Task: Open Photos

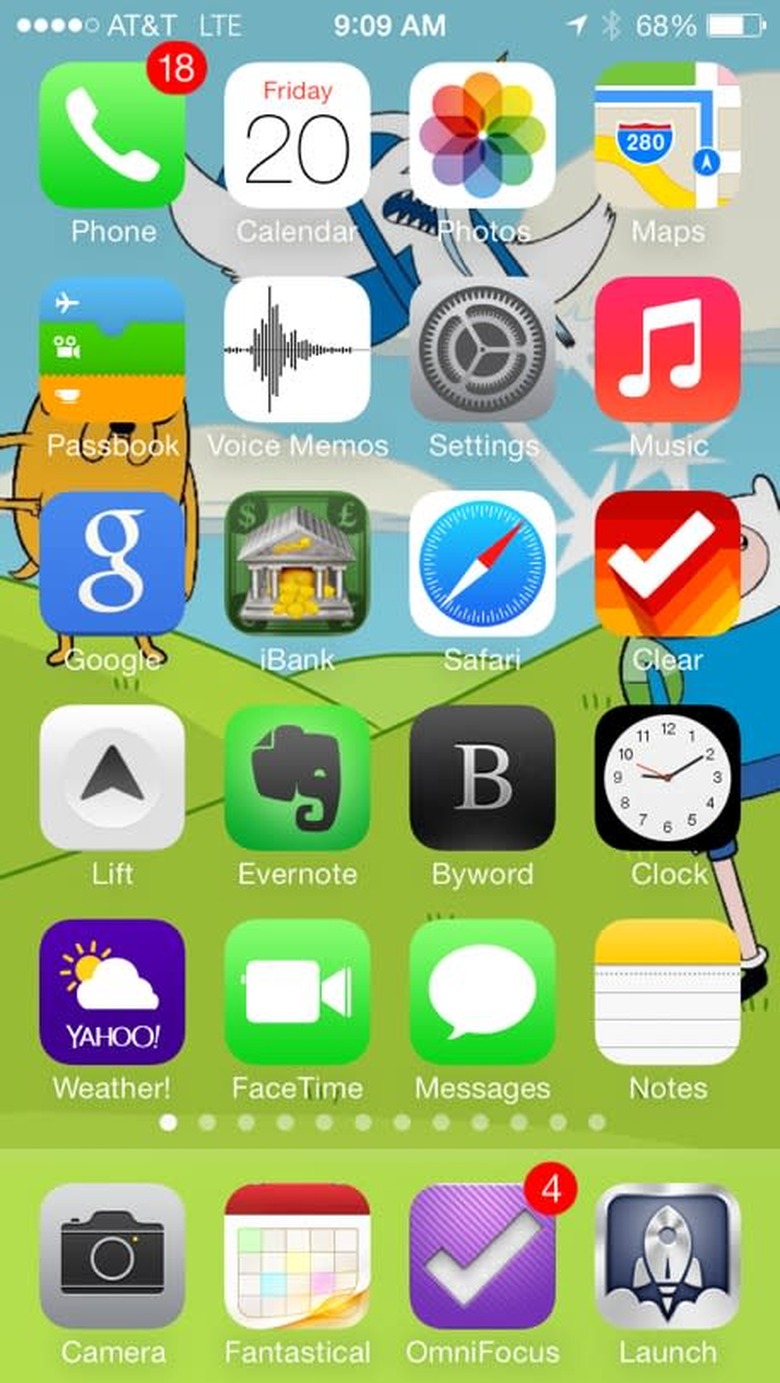Action: pyautogui.click(x=482, y=135)
